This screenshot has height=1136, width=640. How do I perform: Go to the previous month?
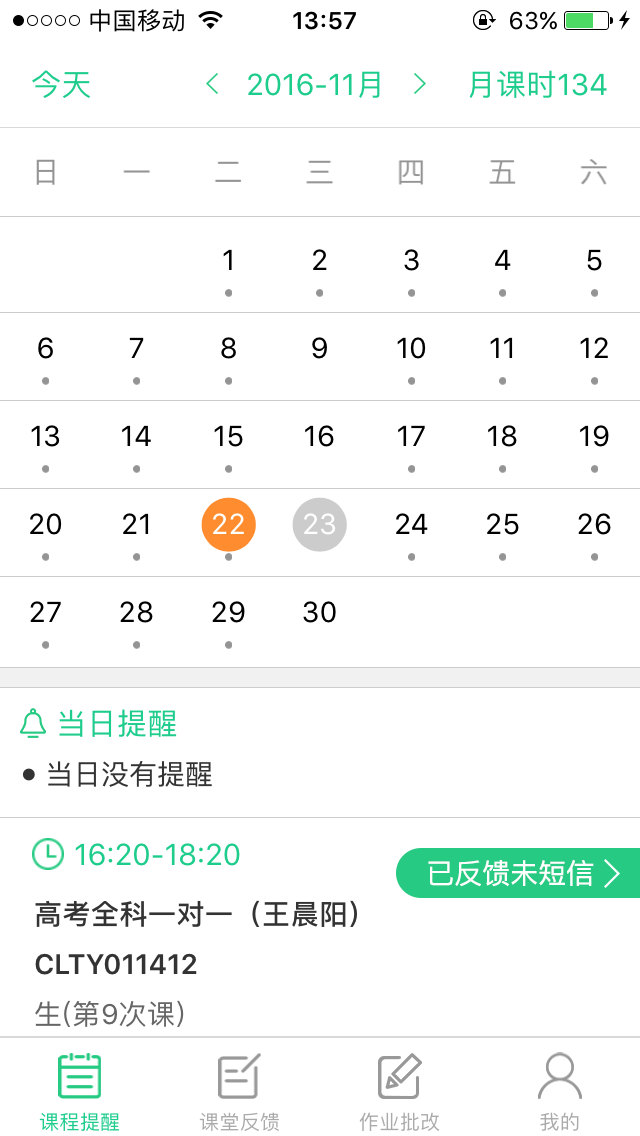point(212,85)
